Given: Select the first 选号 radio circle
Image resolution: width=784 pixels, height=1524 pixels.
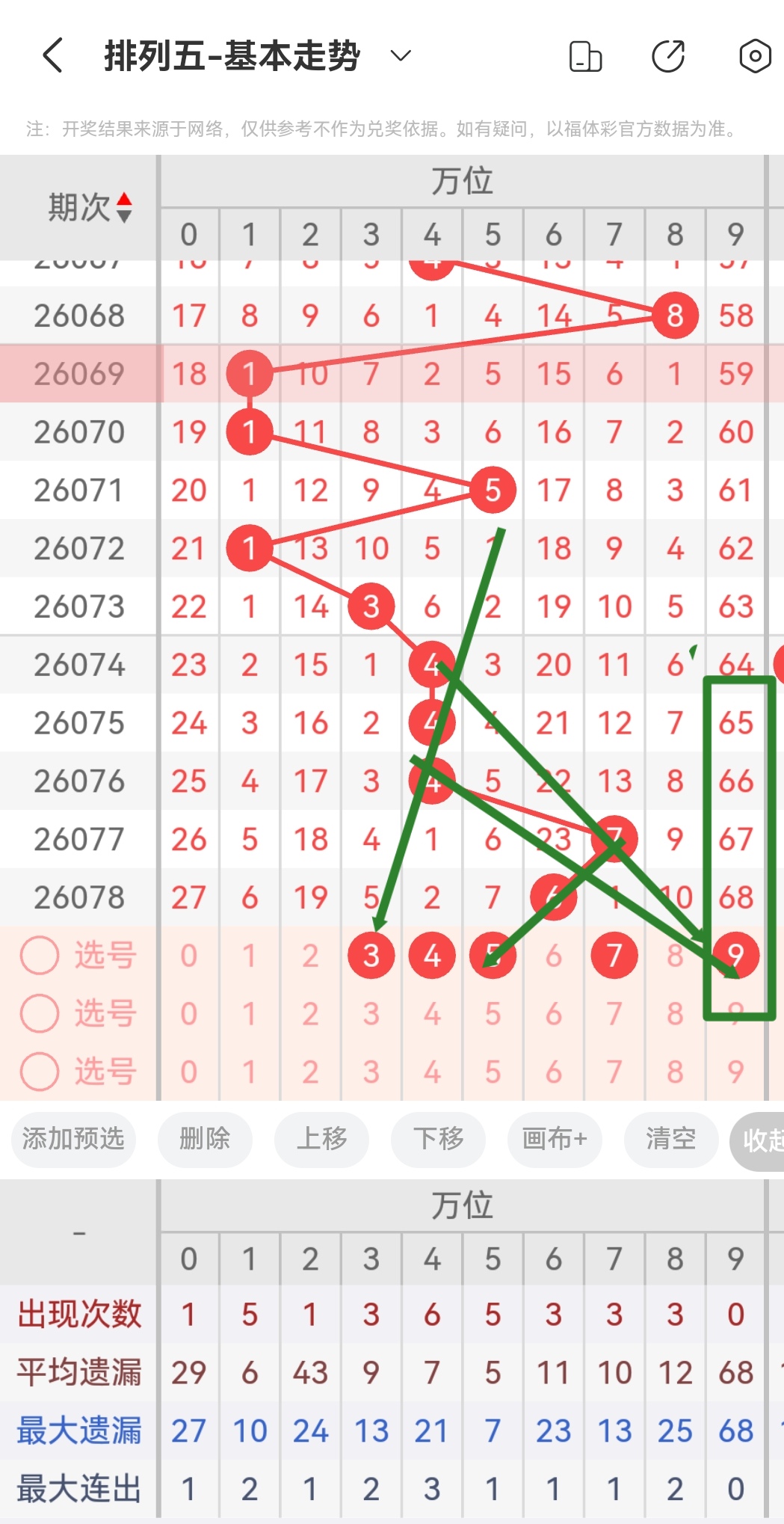Looking at the screenshot, I should coord(39,955).
